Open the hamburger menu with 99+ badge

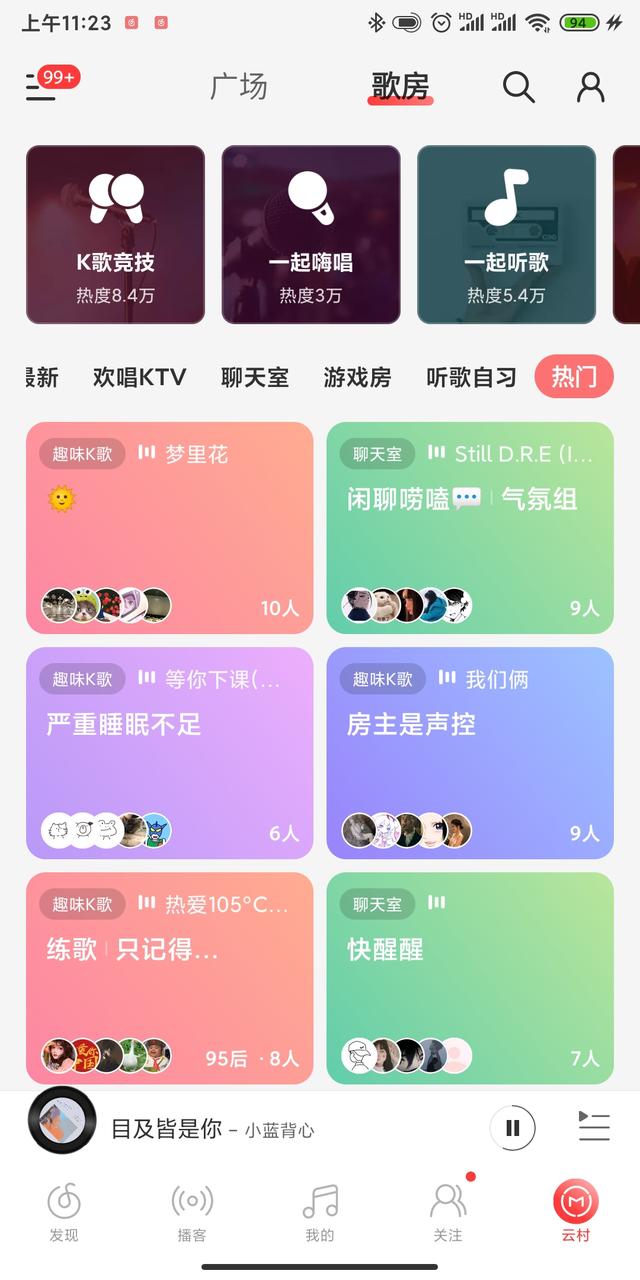click(x=42, y=88)
